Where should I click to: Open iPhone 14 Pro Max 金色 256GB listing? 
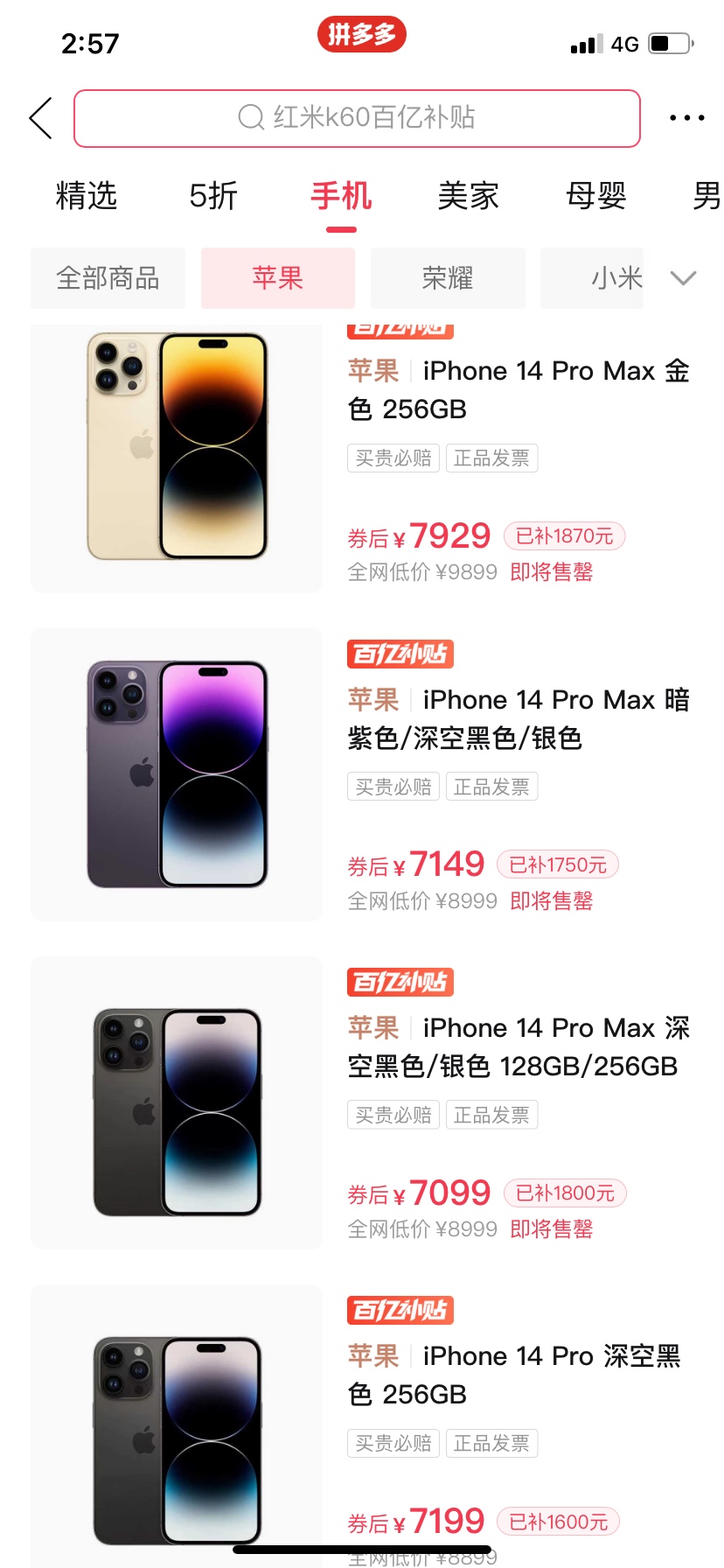518,390
